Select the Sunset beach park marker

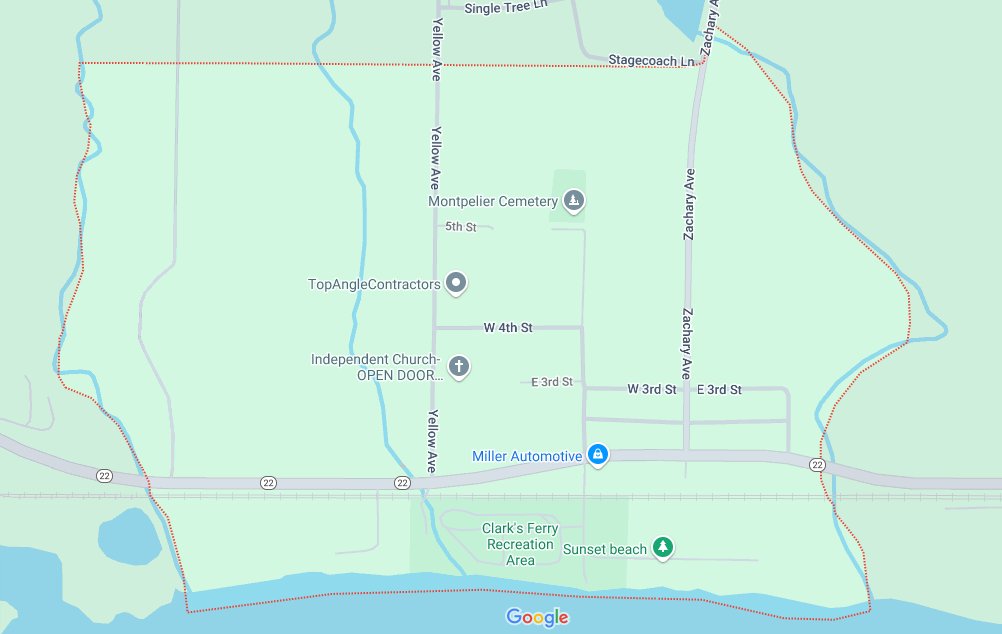pos(662,547)
